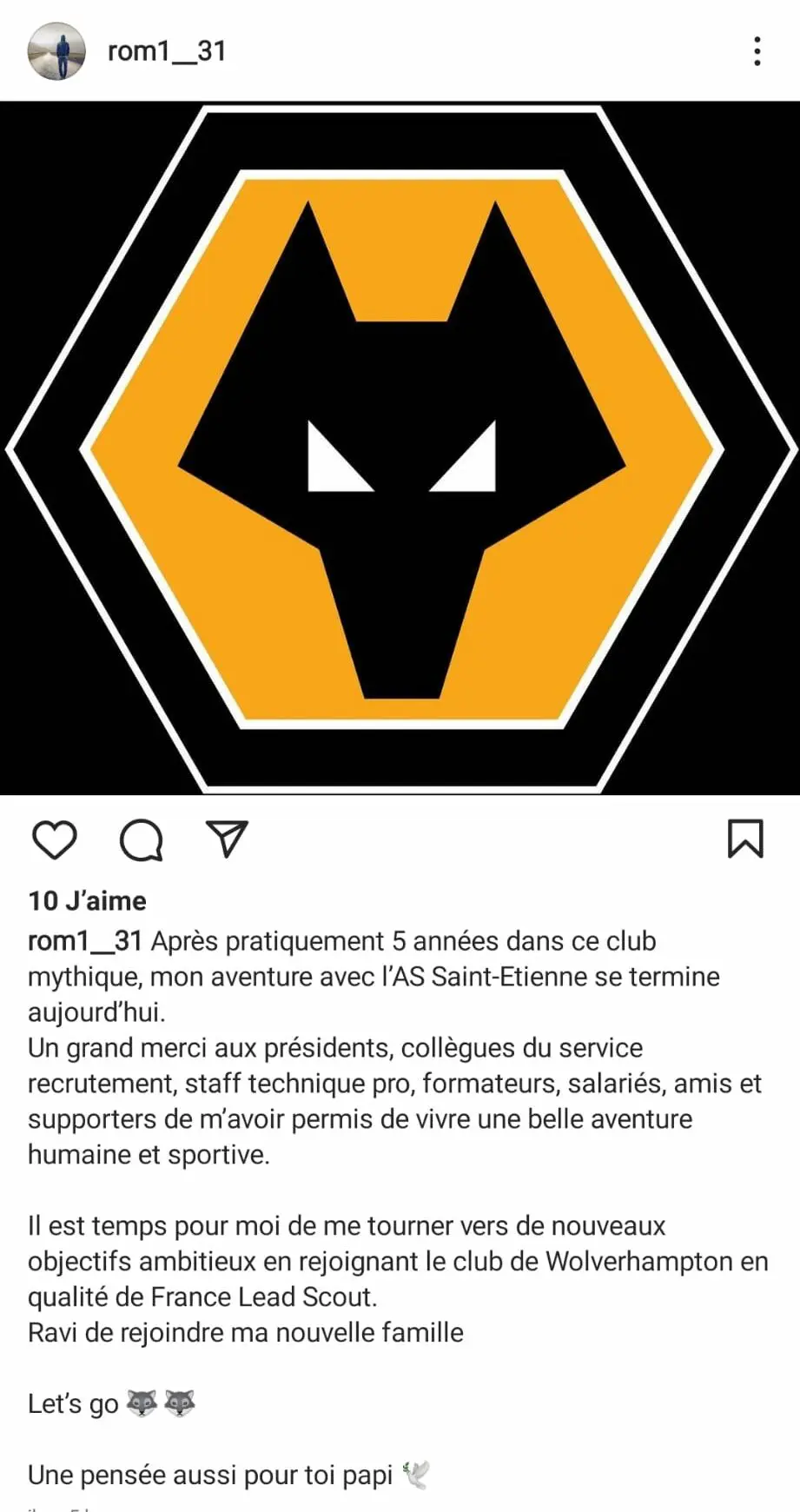The image size is (800, 1512).
Task: Save this post with the bookmark icon
Action: click(745, 839)
